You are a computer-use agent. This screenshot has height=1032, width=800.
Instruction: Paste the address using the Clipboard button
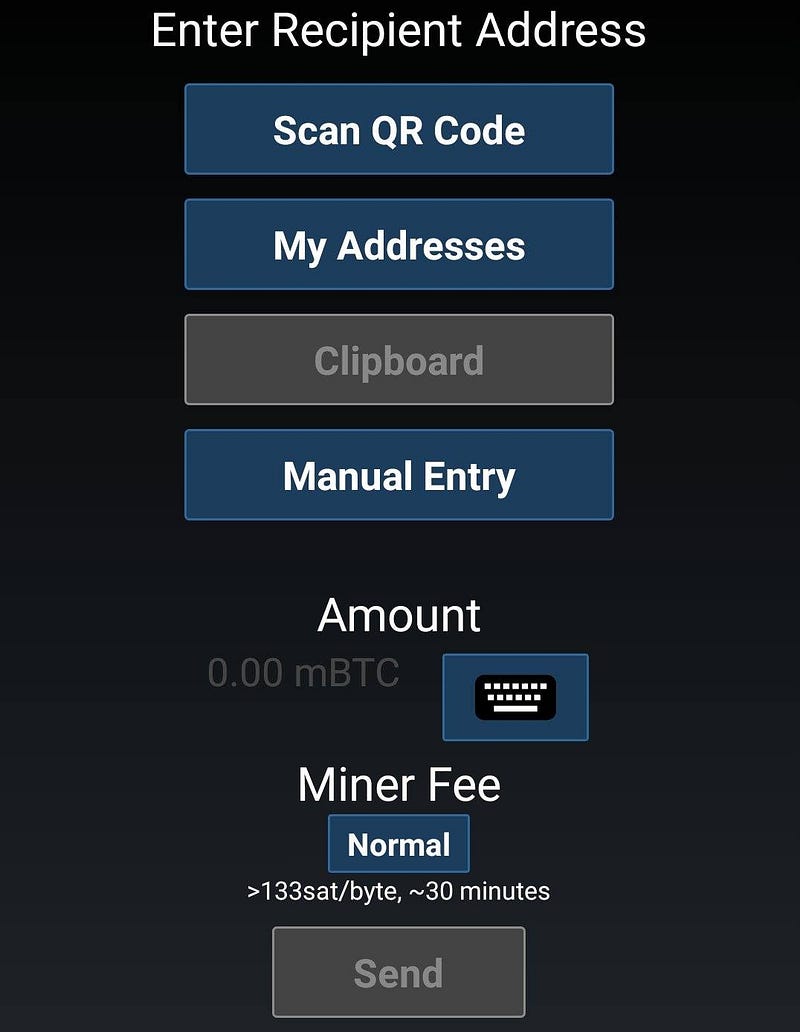point(399,360)
